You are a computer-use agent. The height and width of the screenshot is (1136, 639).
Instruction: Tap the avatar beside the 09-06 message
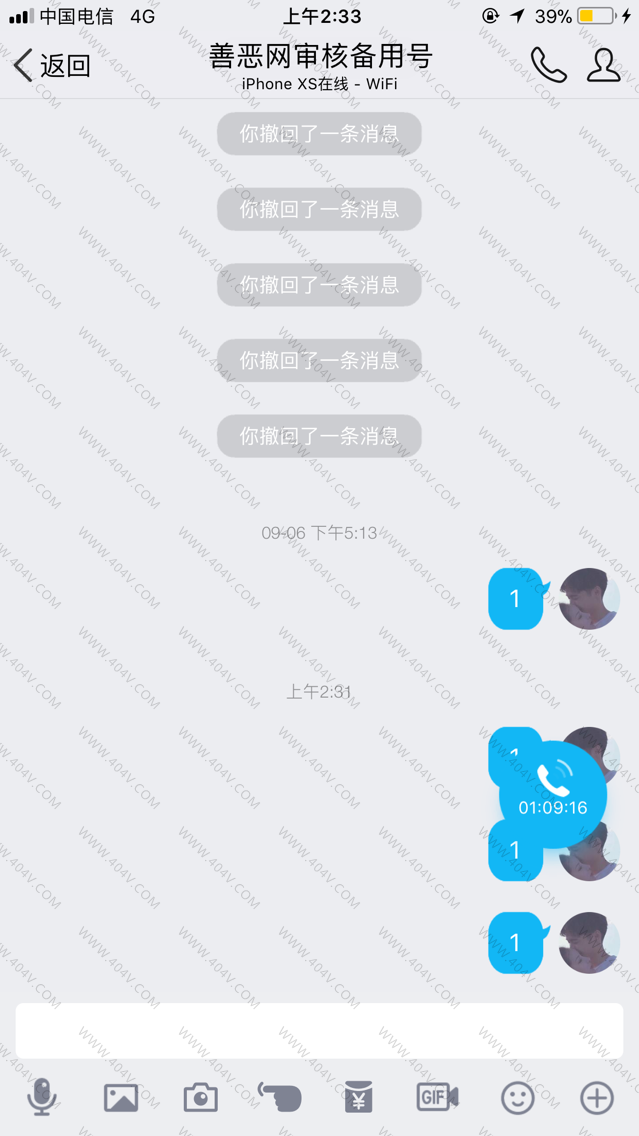pyautogui.click(x=588, y=598)
